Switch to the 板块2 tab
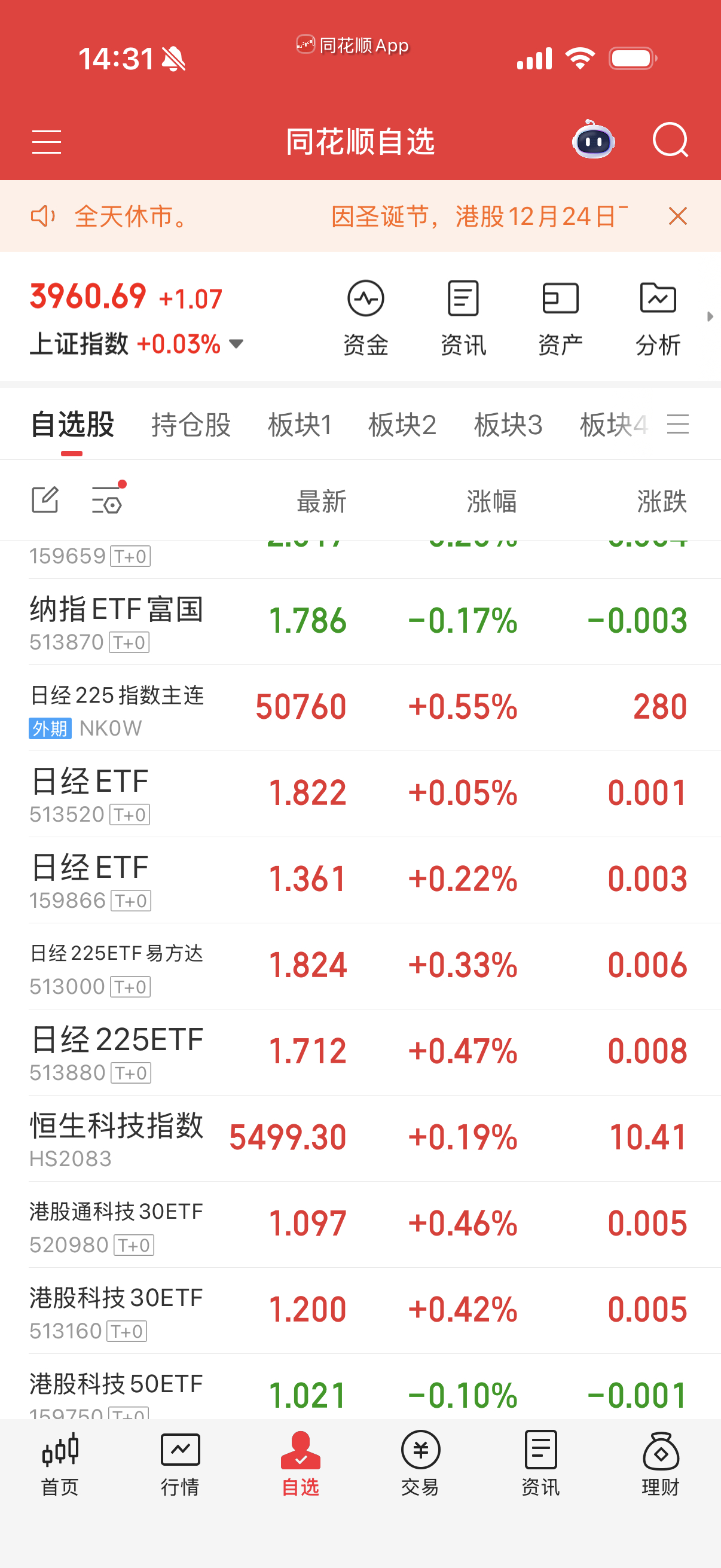The image size is (721, 1568). point(402,425)
